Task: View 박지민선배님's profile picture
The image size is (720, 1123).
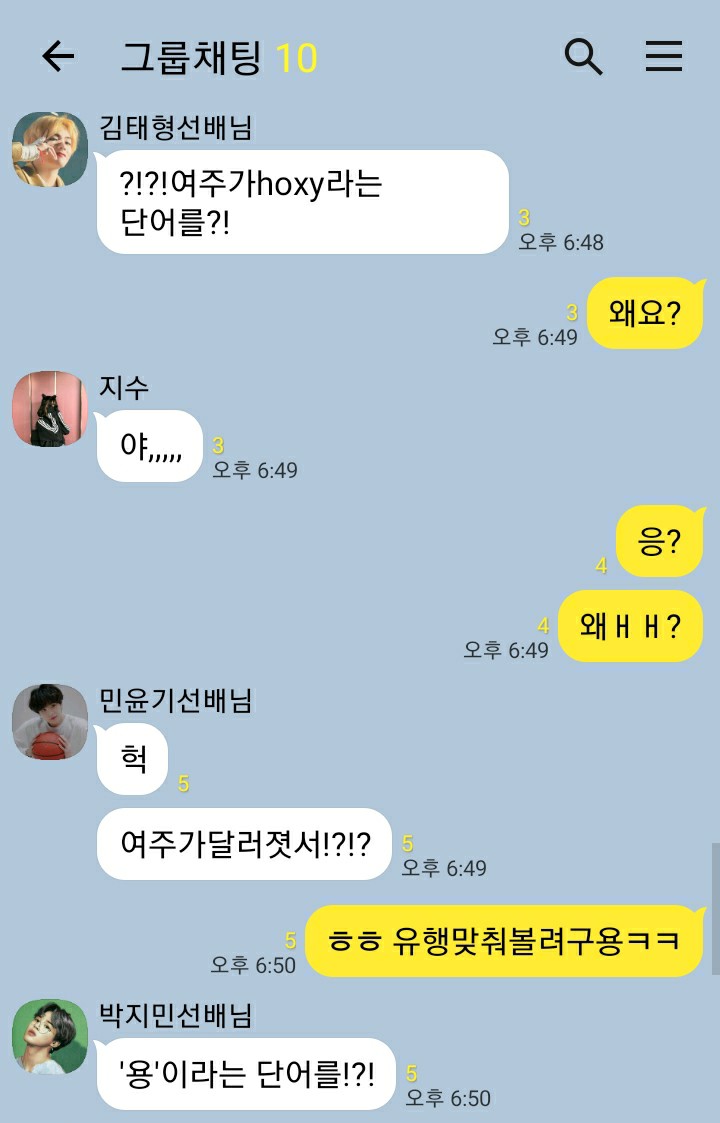Action: (x=50, y=1036)
